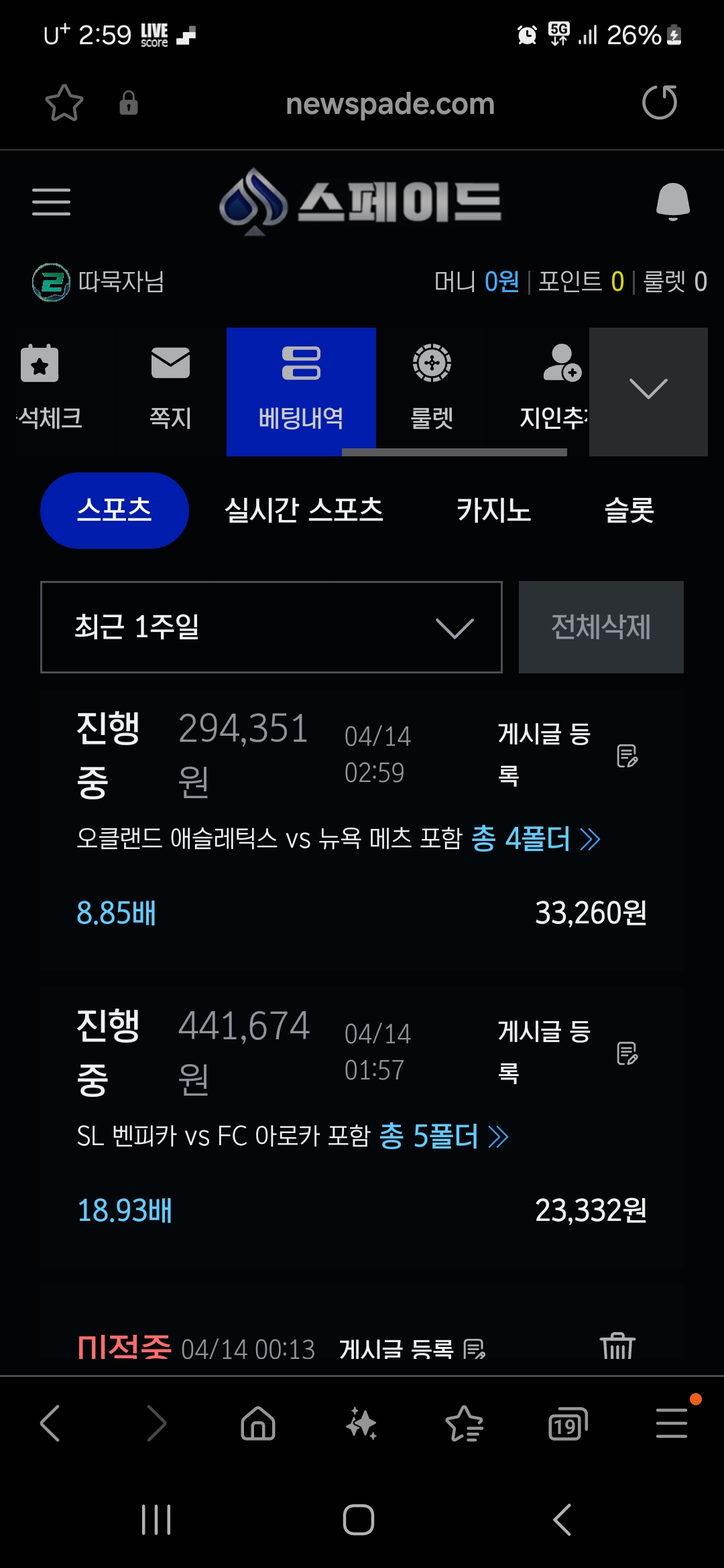Tap the 전체삭제 delete-all button

click(601, 627)
